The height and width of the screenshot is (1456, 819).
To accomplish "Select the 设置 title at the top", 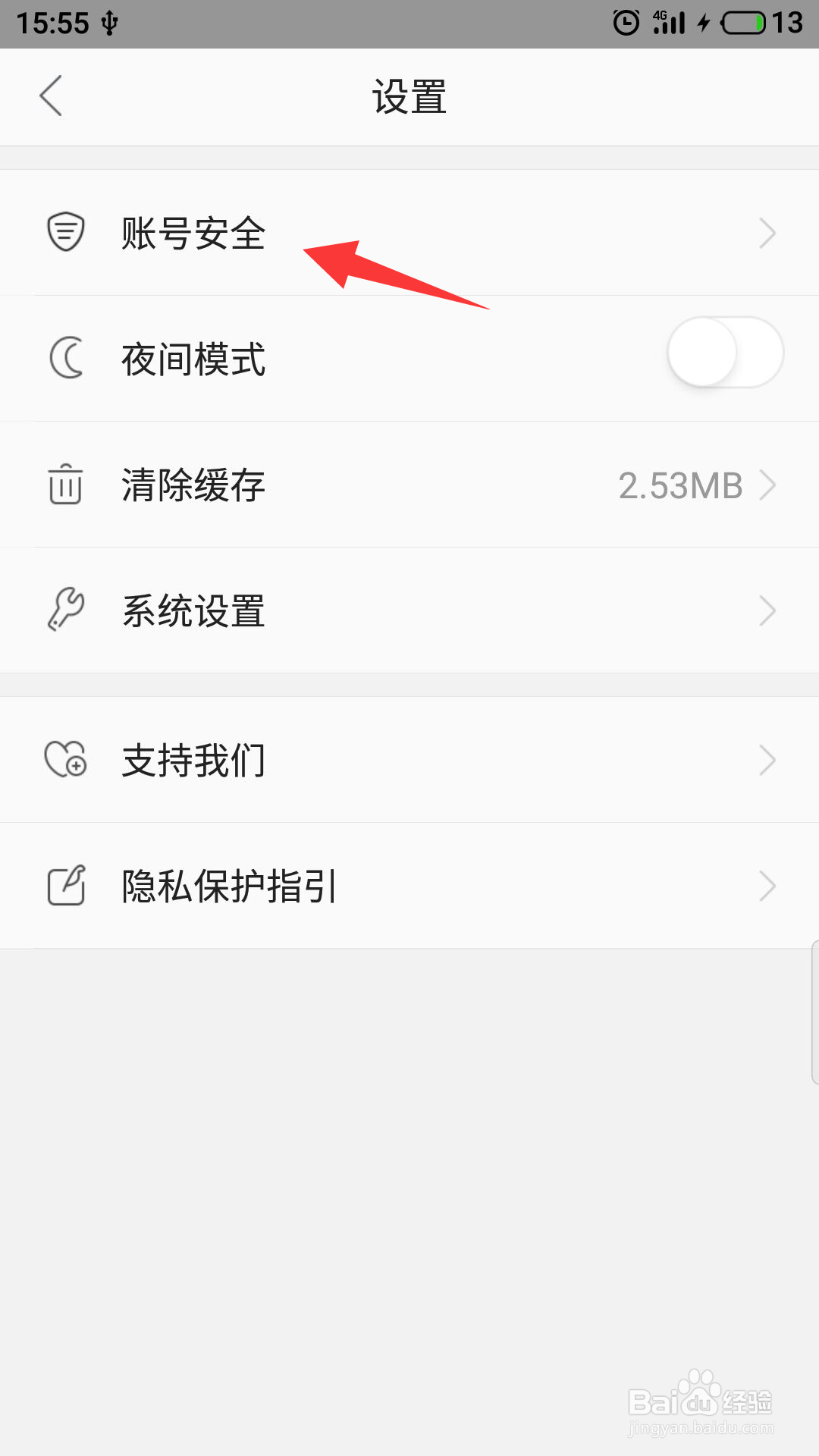I will coord(409,97).
